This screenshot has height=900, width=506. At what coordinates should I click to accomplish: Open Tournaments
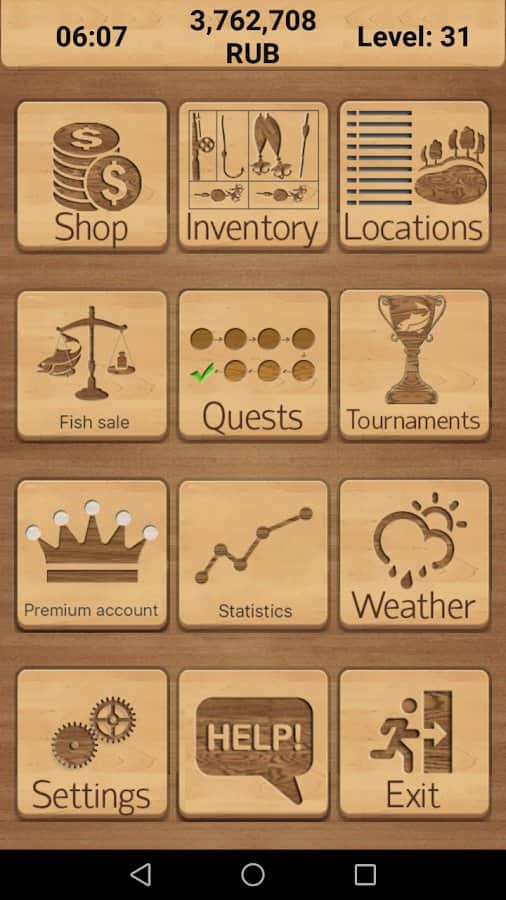click(414, 365)
